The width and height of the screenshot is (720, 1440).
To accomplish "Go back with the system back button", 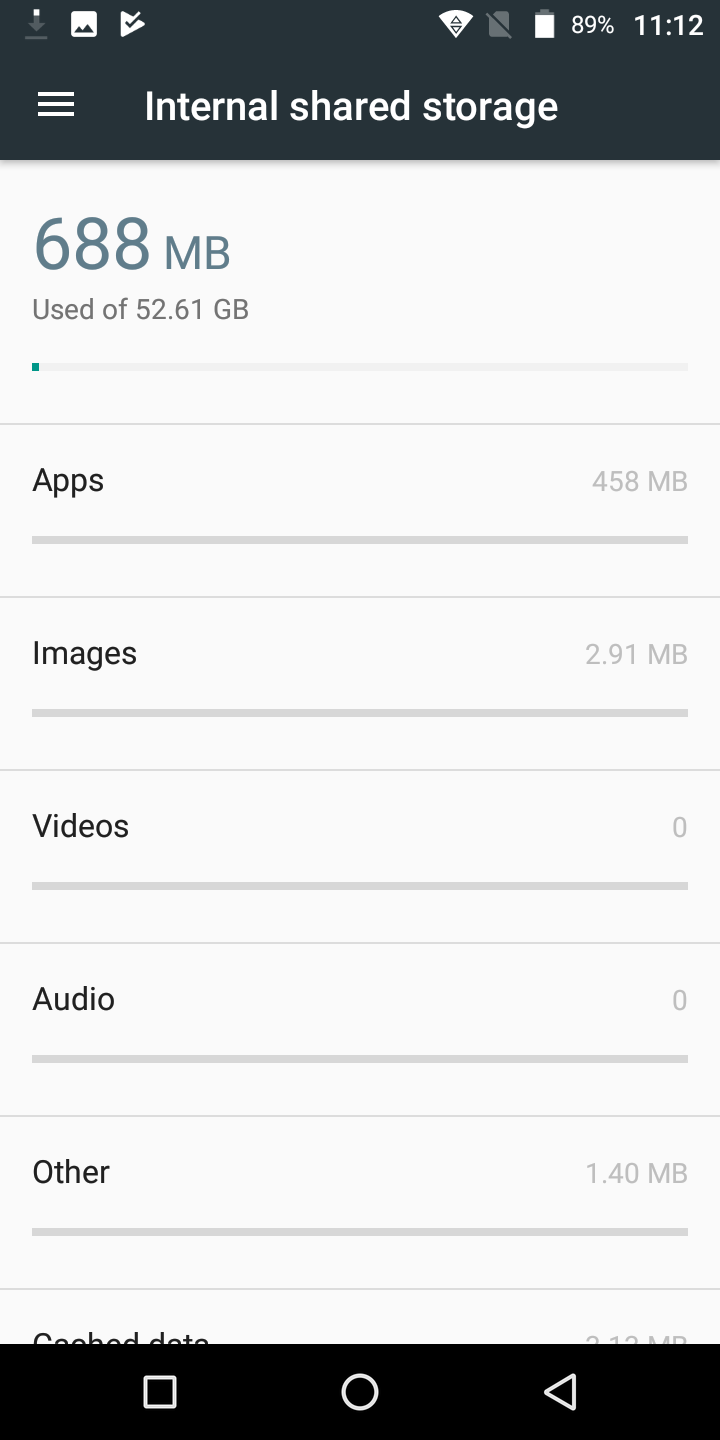I will (x=560, y=1392).
